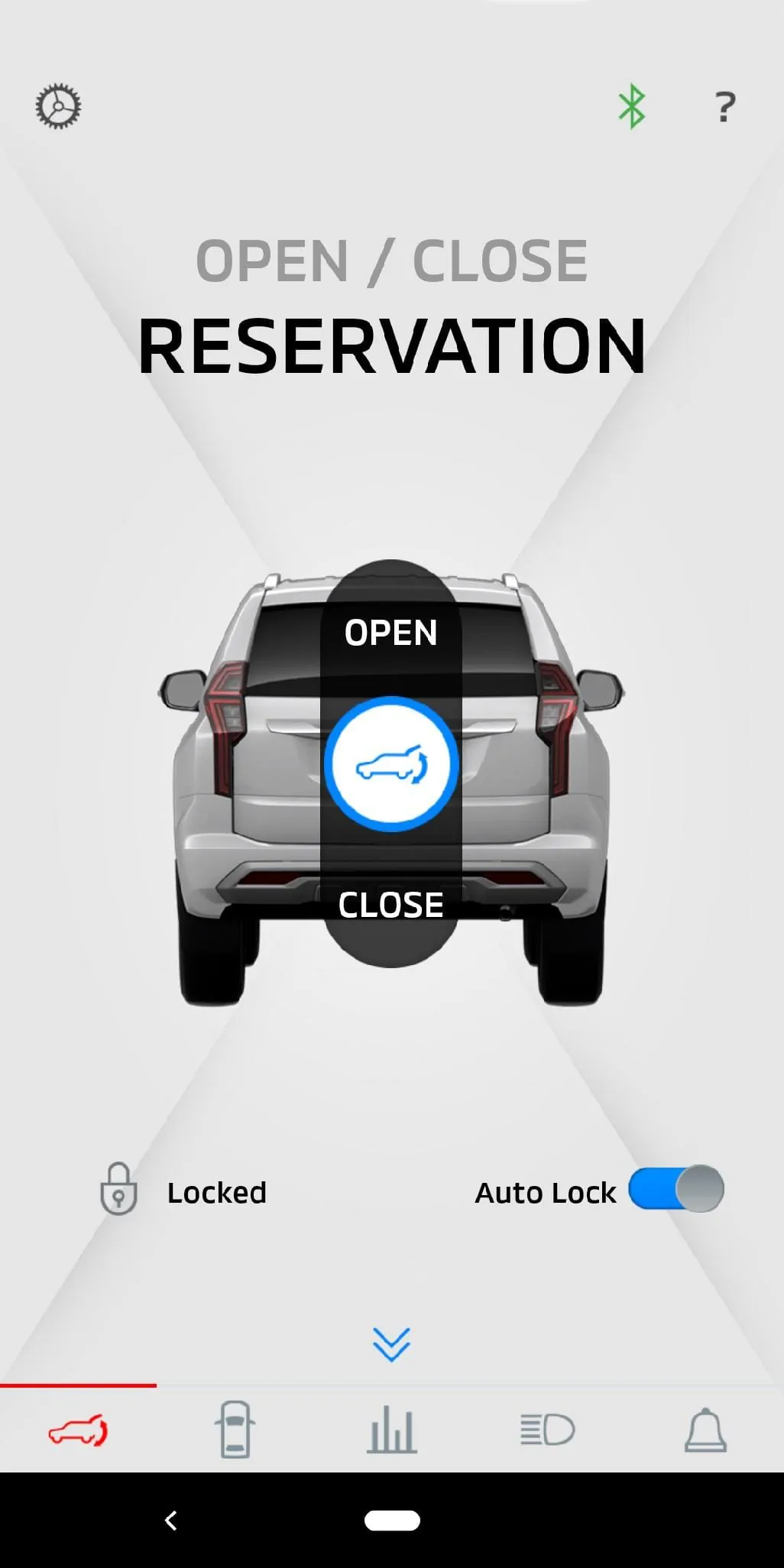Screen dimensions: 784x1568
Task: Expand the blue double-chevron arrow
Action: click(391, 1344)
